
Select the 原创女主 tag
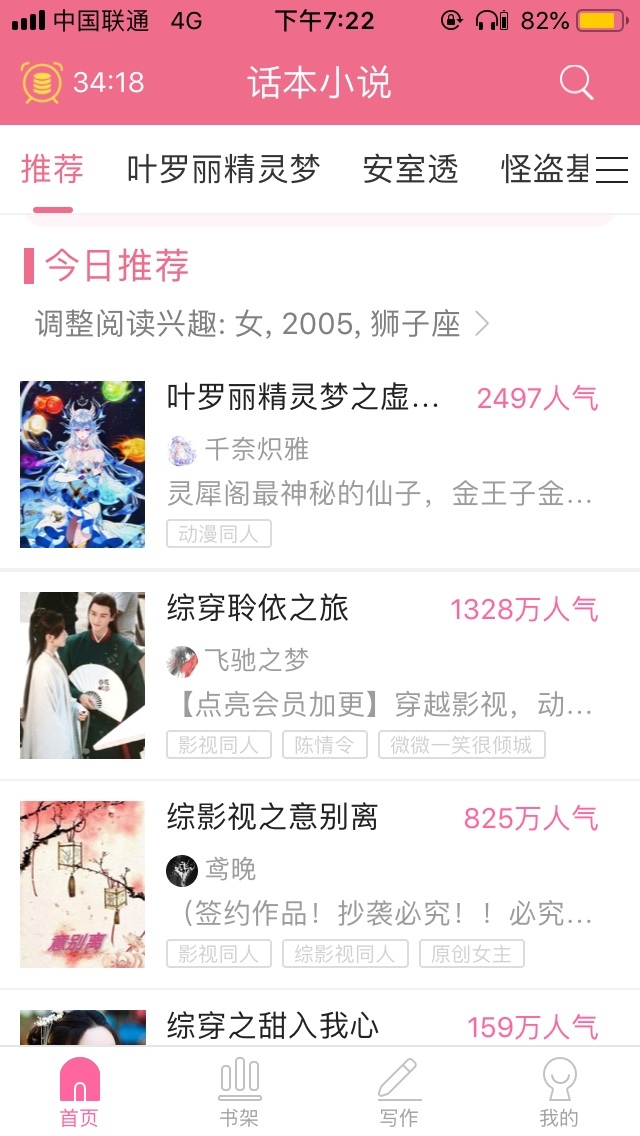click(x=471, y=954)
